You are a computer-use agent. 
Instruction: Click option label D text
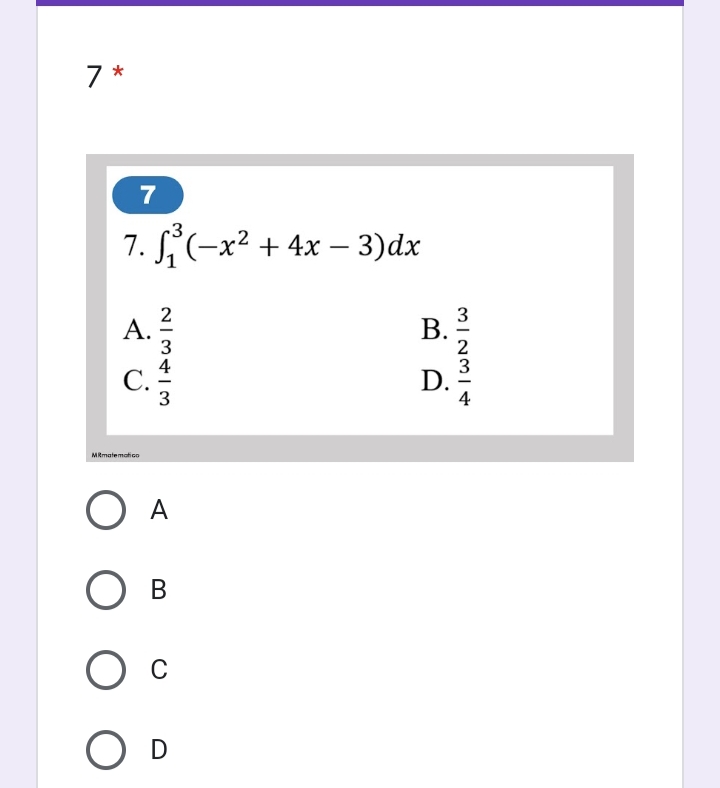pos(156,750)
